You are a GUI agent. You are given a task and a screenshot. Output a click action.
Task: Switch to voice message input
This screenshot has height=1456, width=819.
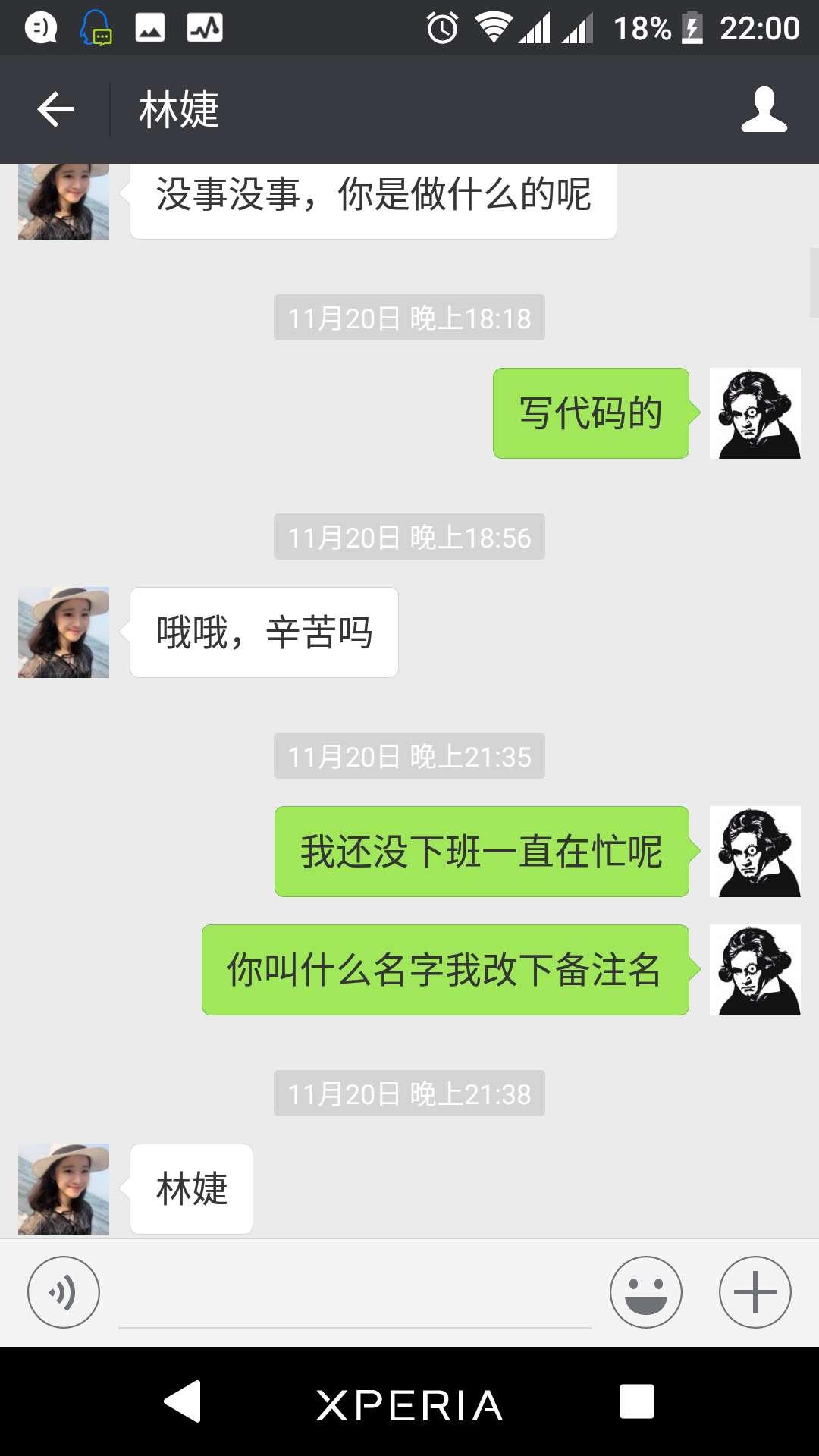(x=64, y=1292)
